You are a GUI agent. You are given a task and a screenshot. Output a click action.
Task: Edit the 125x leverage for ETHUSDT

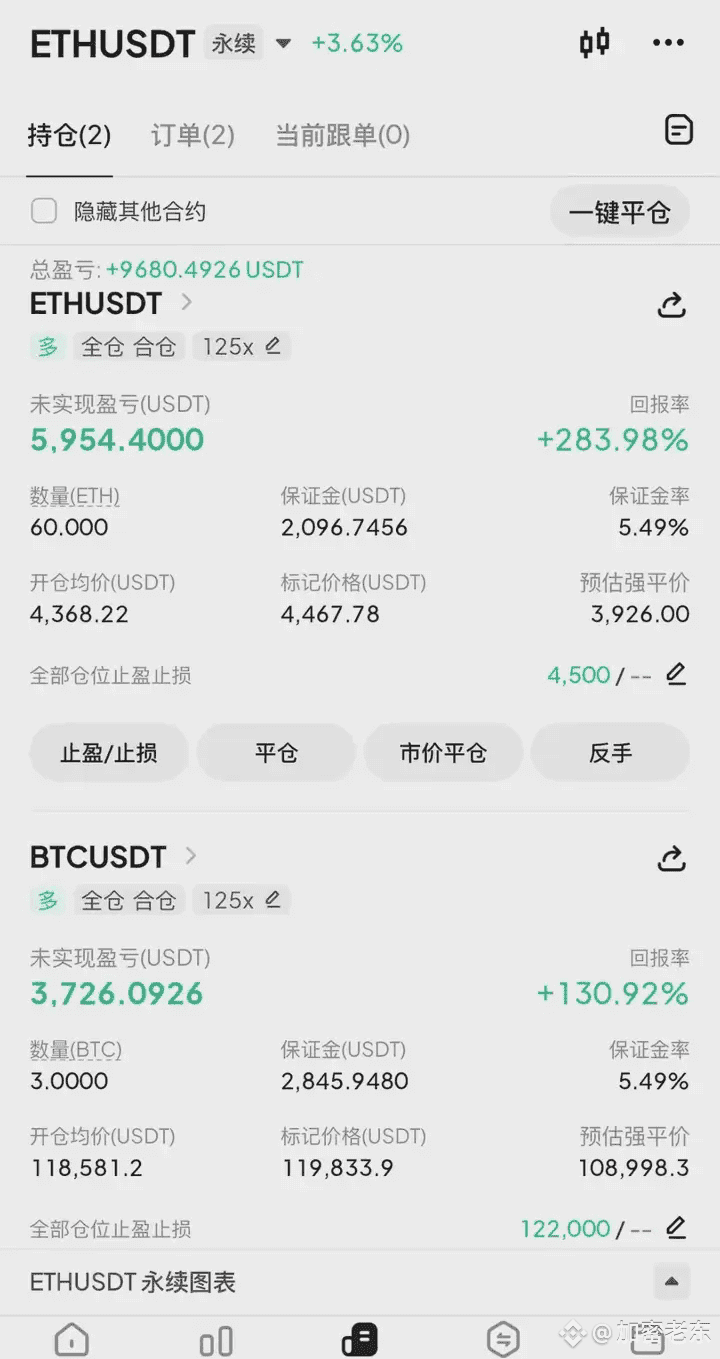click(272, 346)
